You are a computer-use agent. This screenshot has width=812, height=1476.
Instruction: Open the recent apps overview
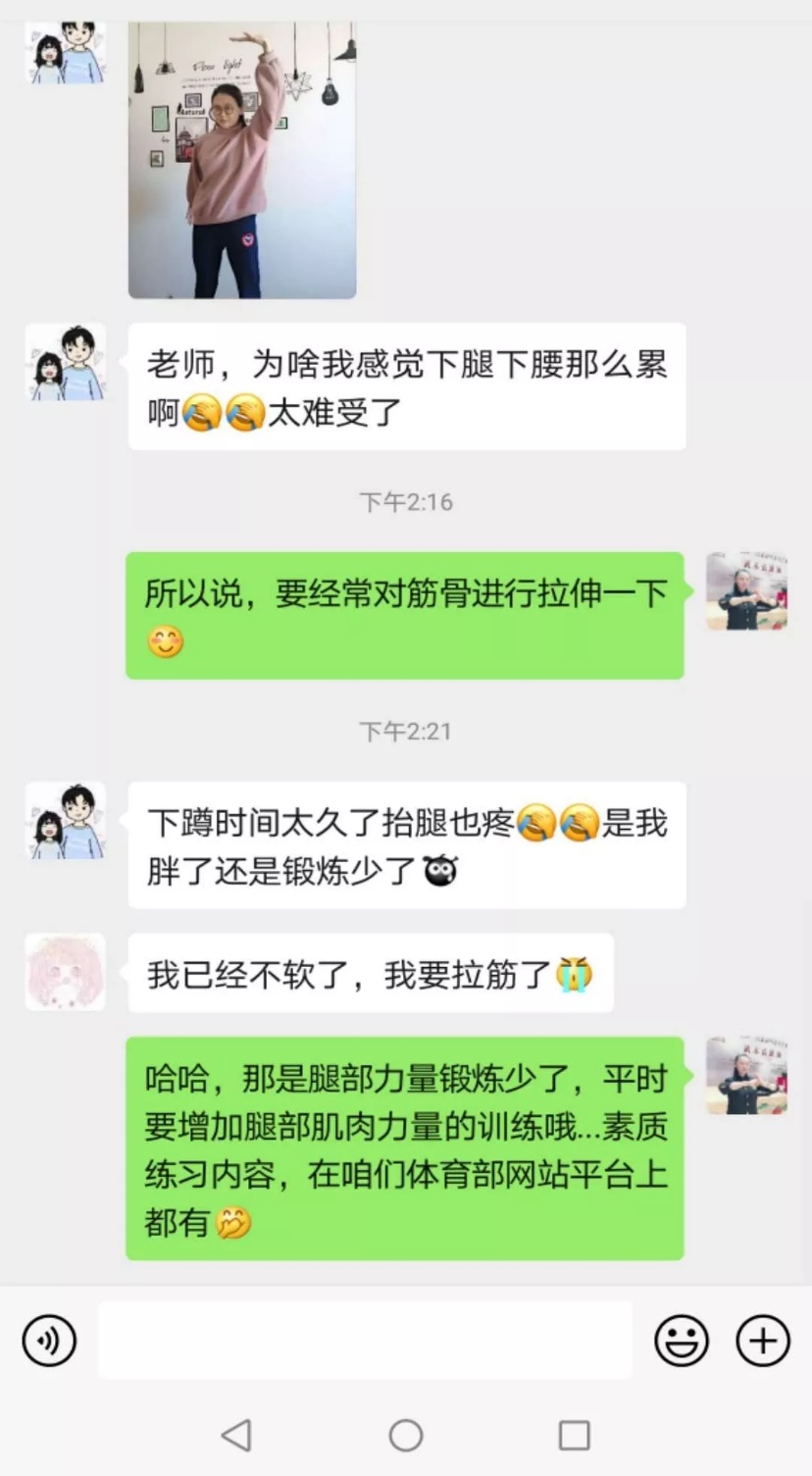pos(574,1436)
